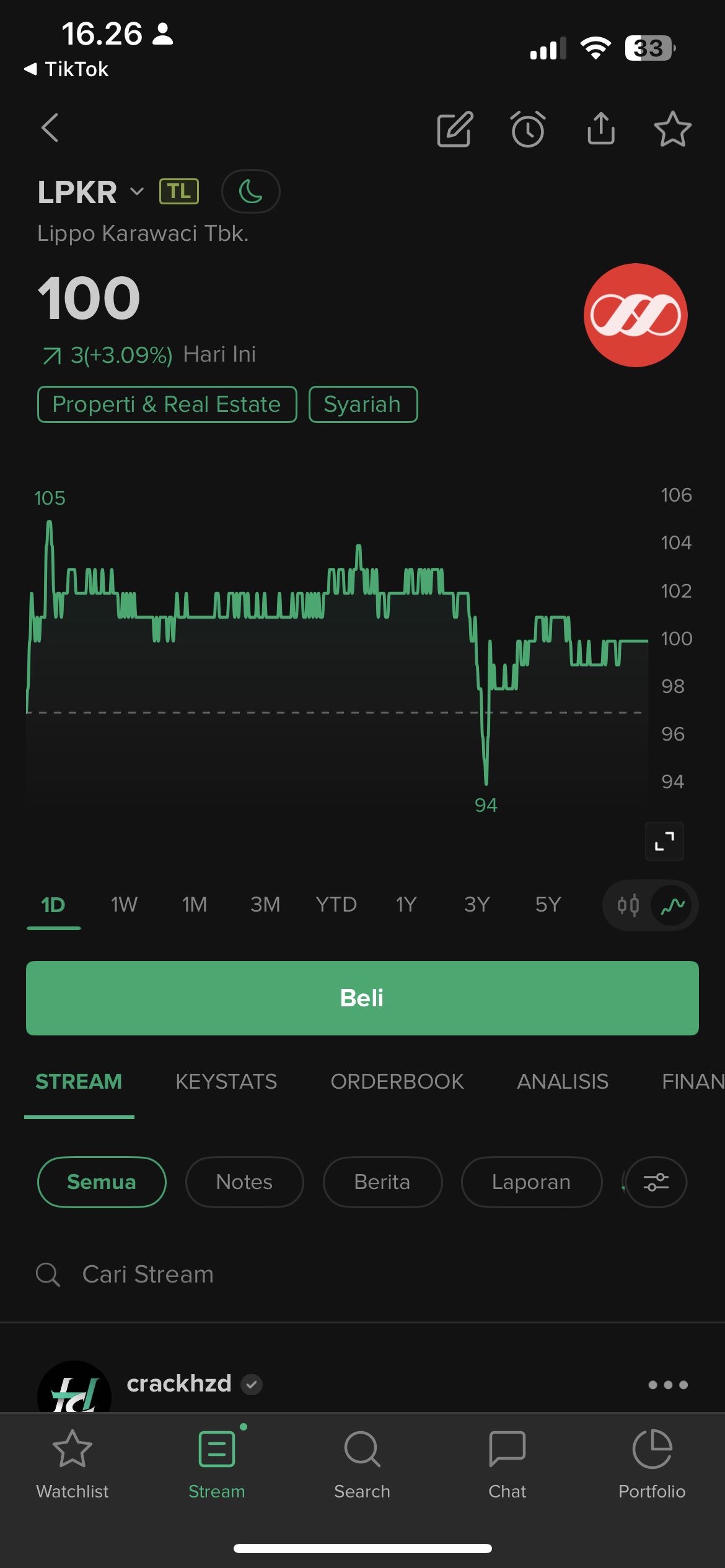Open the Portfolio tab

coord(652,1465)
